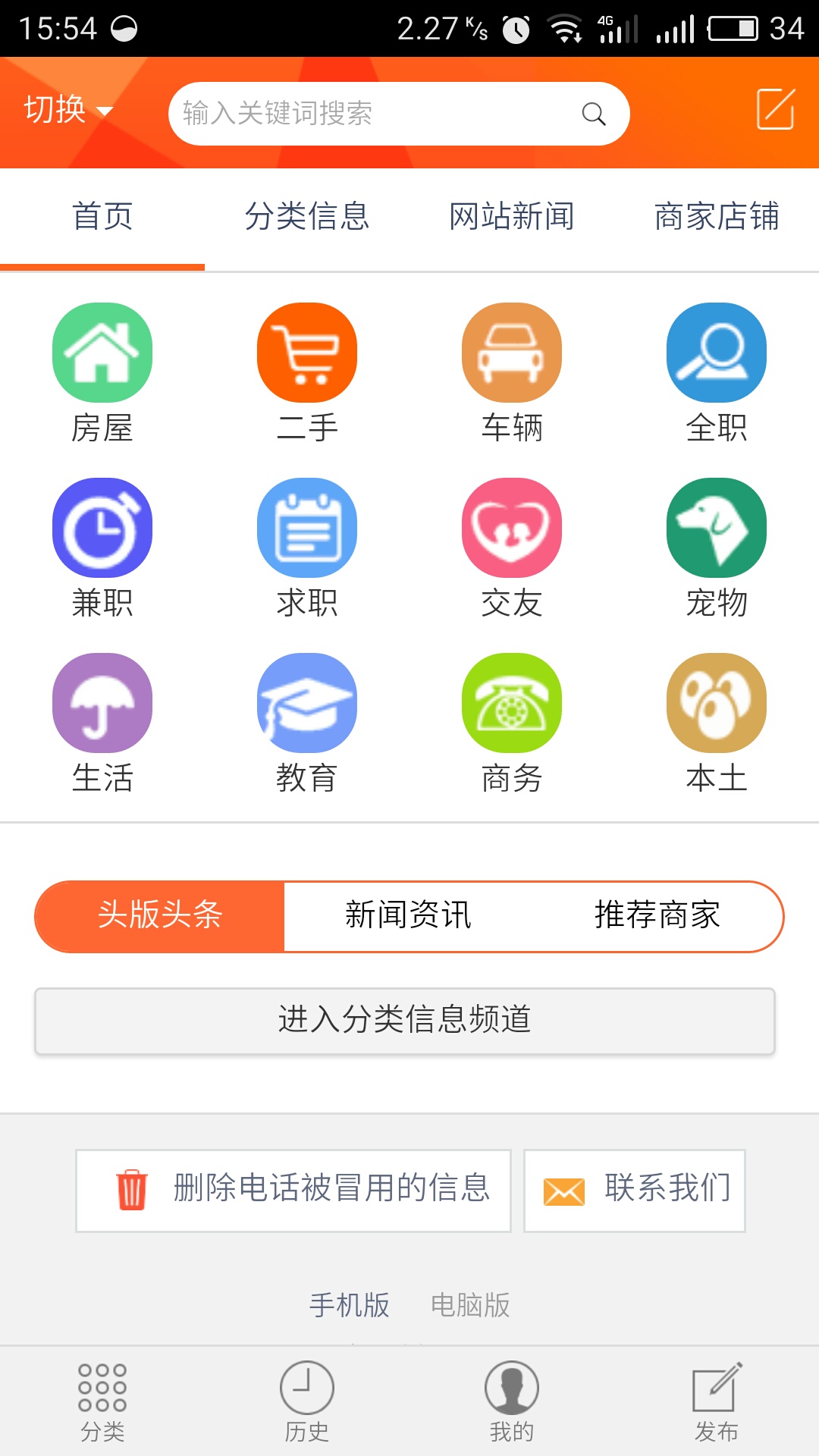Switch to the 网站新闻 top tab
The image size is (819, 1456).
coord(512,217)
